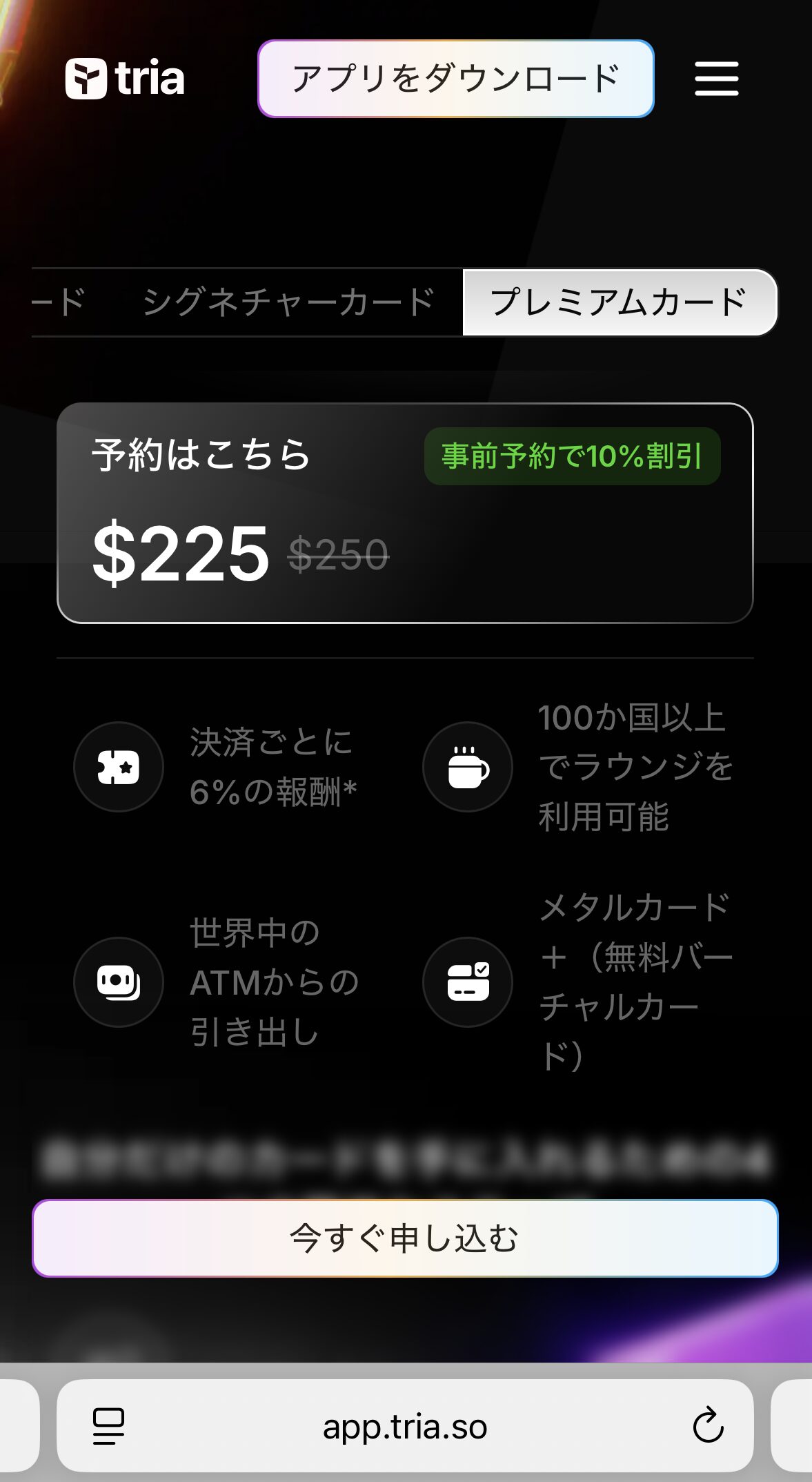Image resolution: width=812 pixels, height=1482 pixels.
Task: Switch to the シグネチャーカード tab
Action: click(289, 302)
